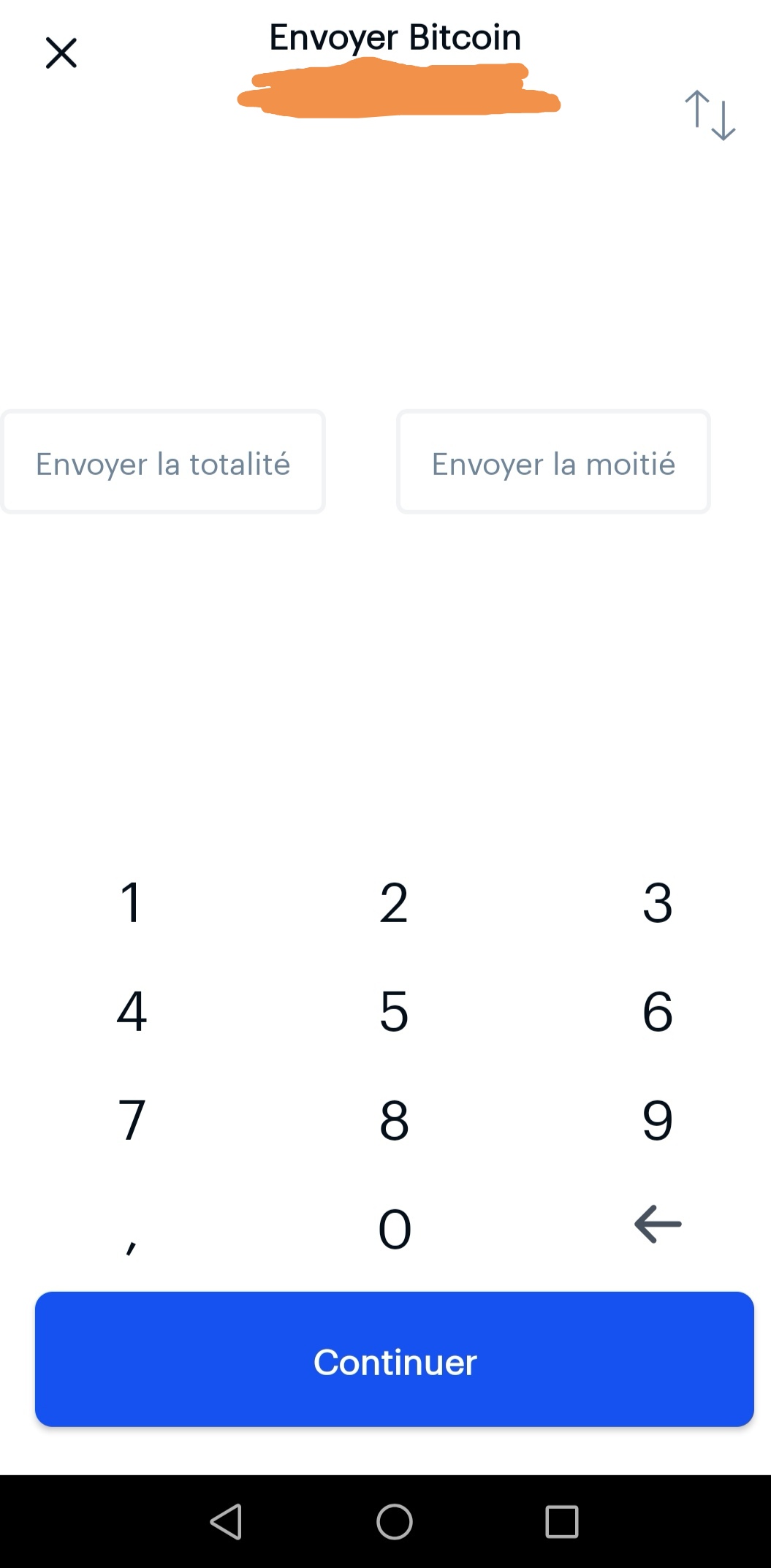Tap digit 4 on the keypad
Screen dimensions: 771x1568
132,1011
